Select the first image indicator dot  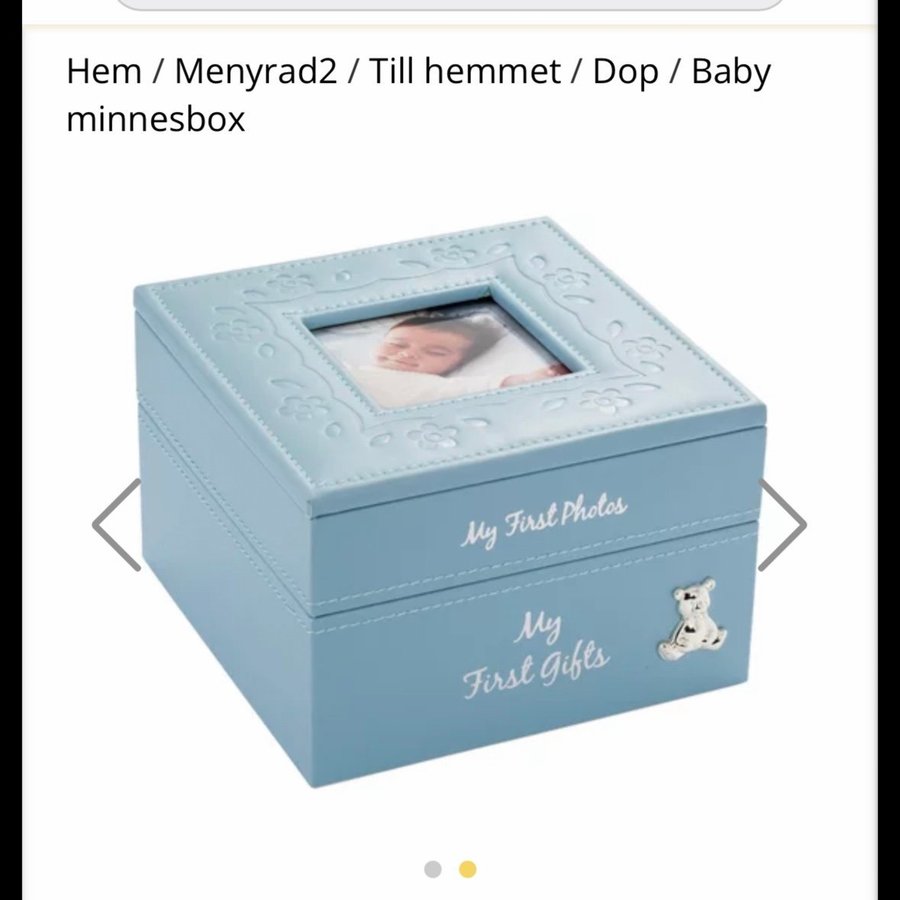(432, 869)
